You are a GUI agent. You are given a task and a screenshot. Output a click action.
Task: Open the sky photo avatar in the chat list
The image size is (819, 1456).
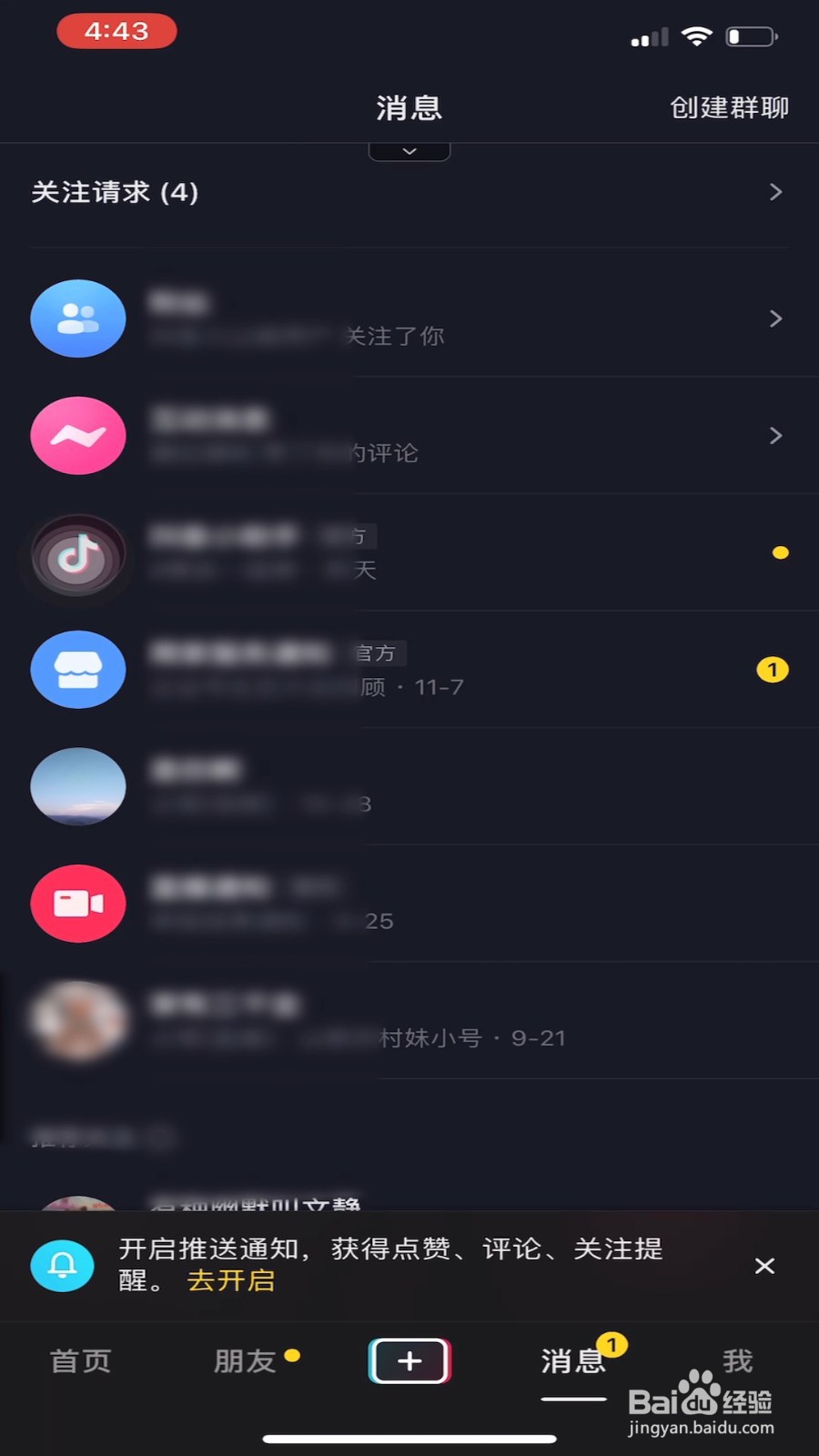point(78,786)
